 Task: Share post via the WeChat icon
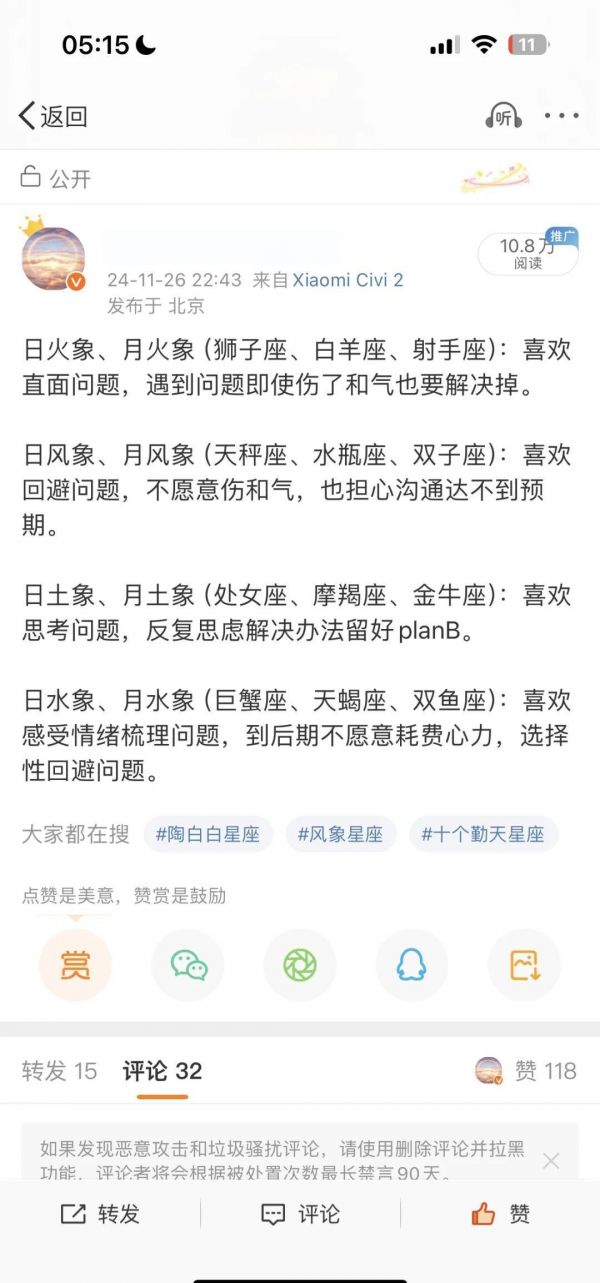tap(188, 965)
